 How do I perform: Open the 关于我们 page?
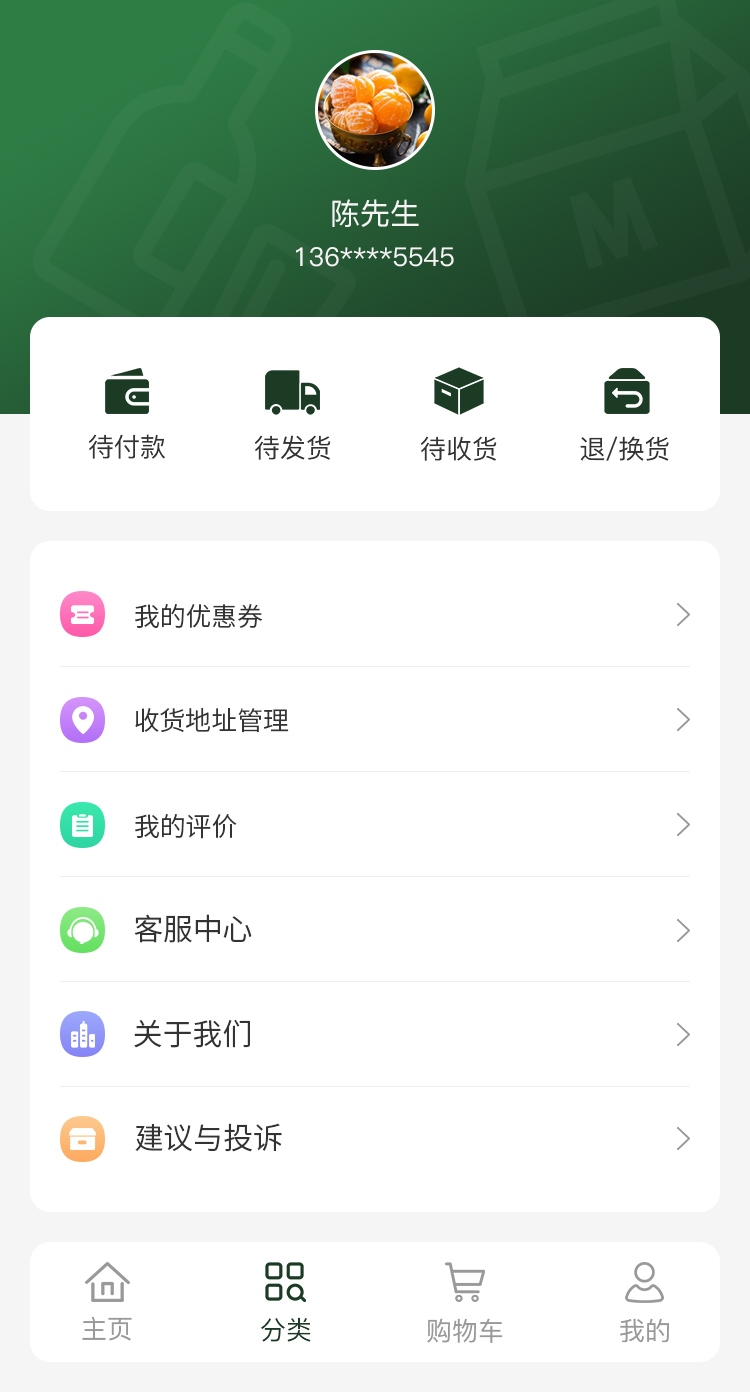[375, 1034]
